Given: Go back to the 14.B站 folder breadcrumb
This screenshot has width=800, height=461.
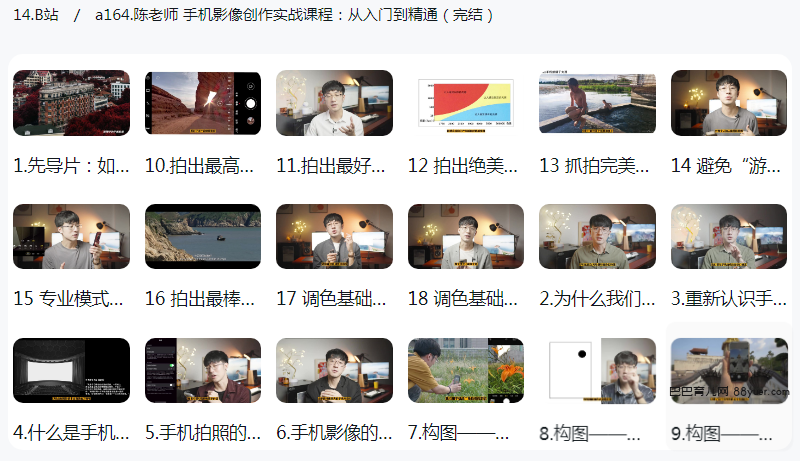Looking at the screenshot, I should [36, 16].
